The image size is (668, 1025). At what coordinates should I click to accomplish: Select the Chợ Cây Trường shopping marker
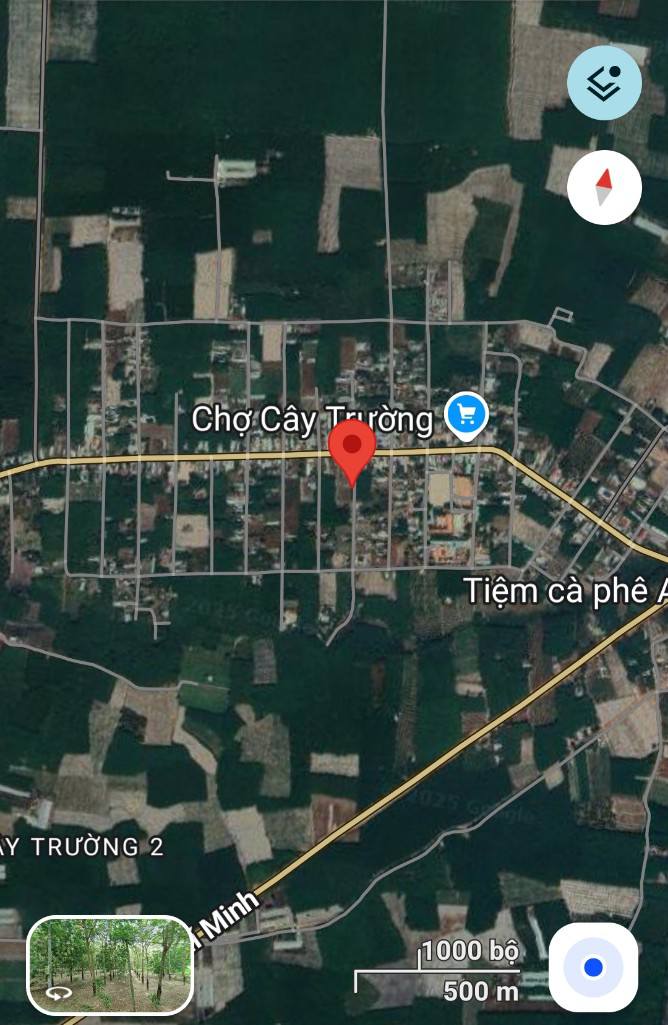pyautogui.click(x=466, y=415)
